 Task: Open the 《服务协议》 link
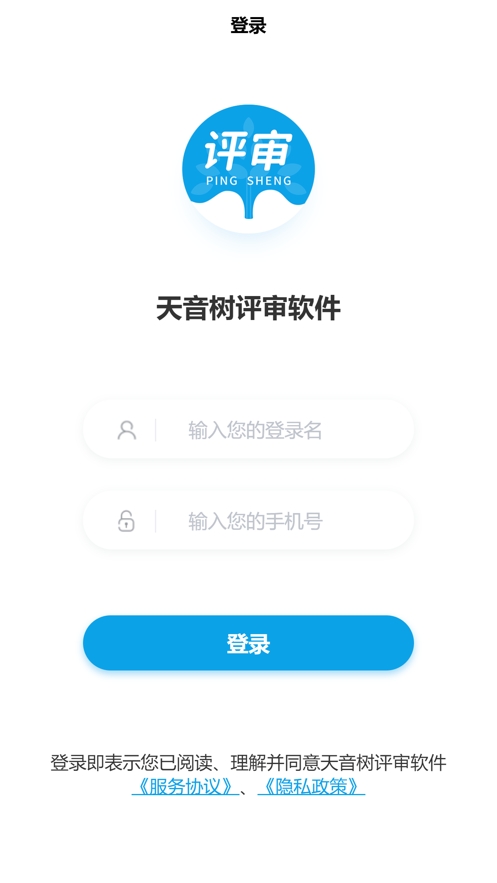pos(185,786)
